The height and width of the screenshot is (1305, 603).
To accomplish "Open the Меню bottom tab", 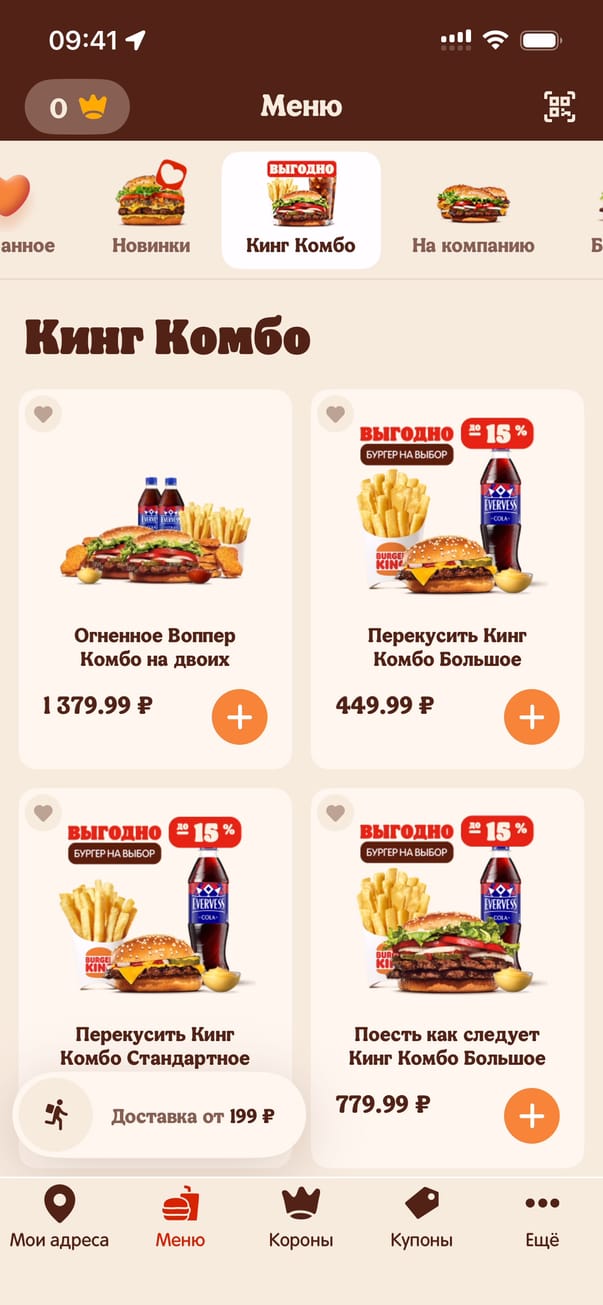I will [180, 1217].
